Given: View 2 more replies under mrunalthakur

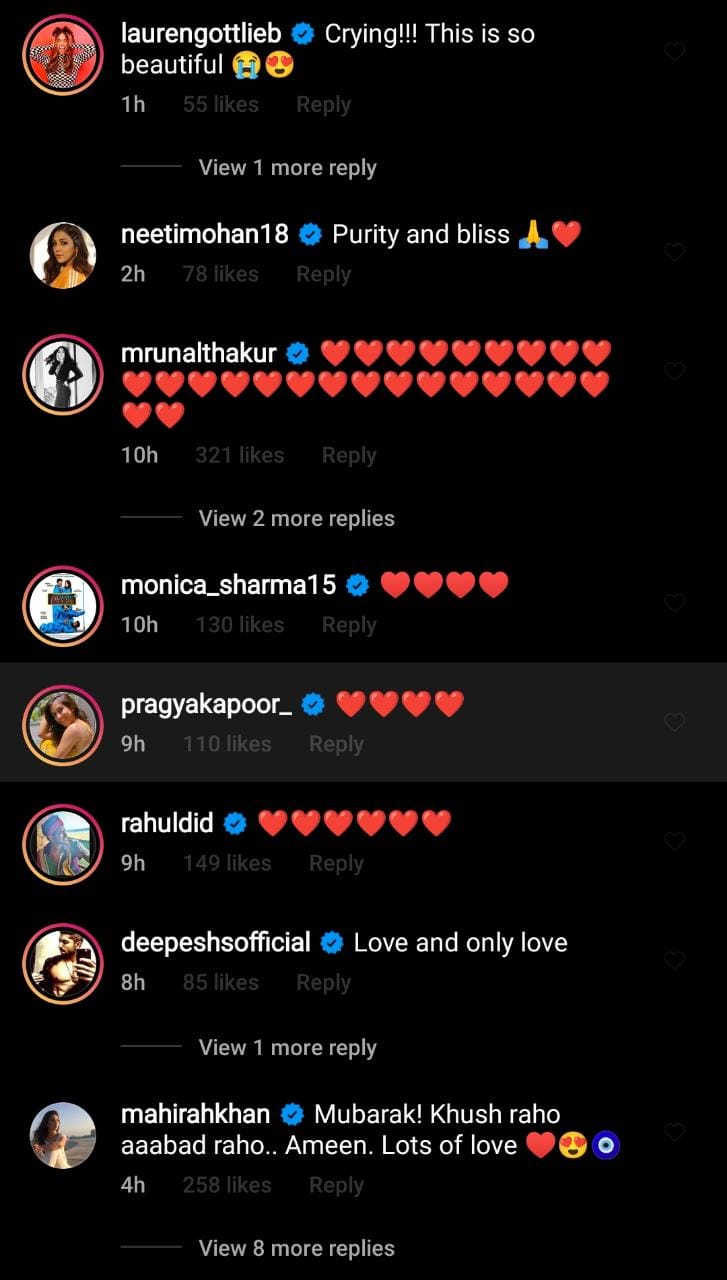Looking at the screenshot, I should (296, 518).
